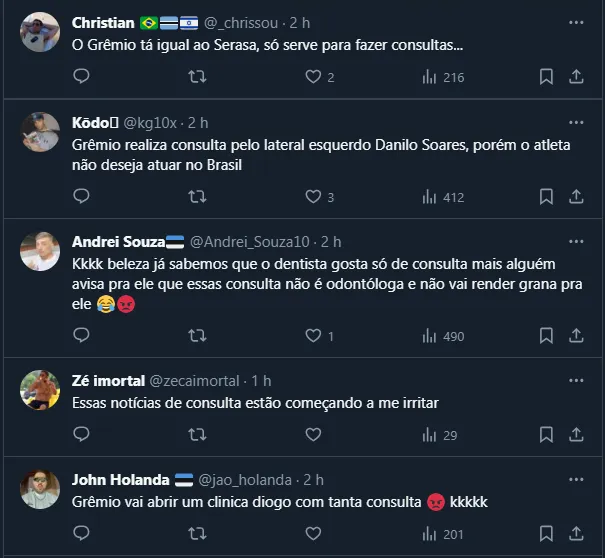Bookmark Christian's tweet

pyautogui.click(x=546, y=77)
